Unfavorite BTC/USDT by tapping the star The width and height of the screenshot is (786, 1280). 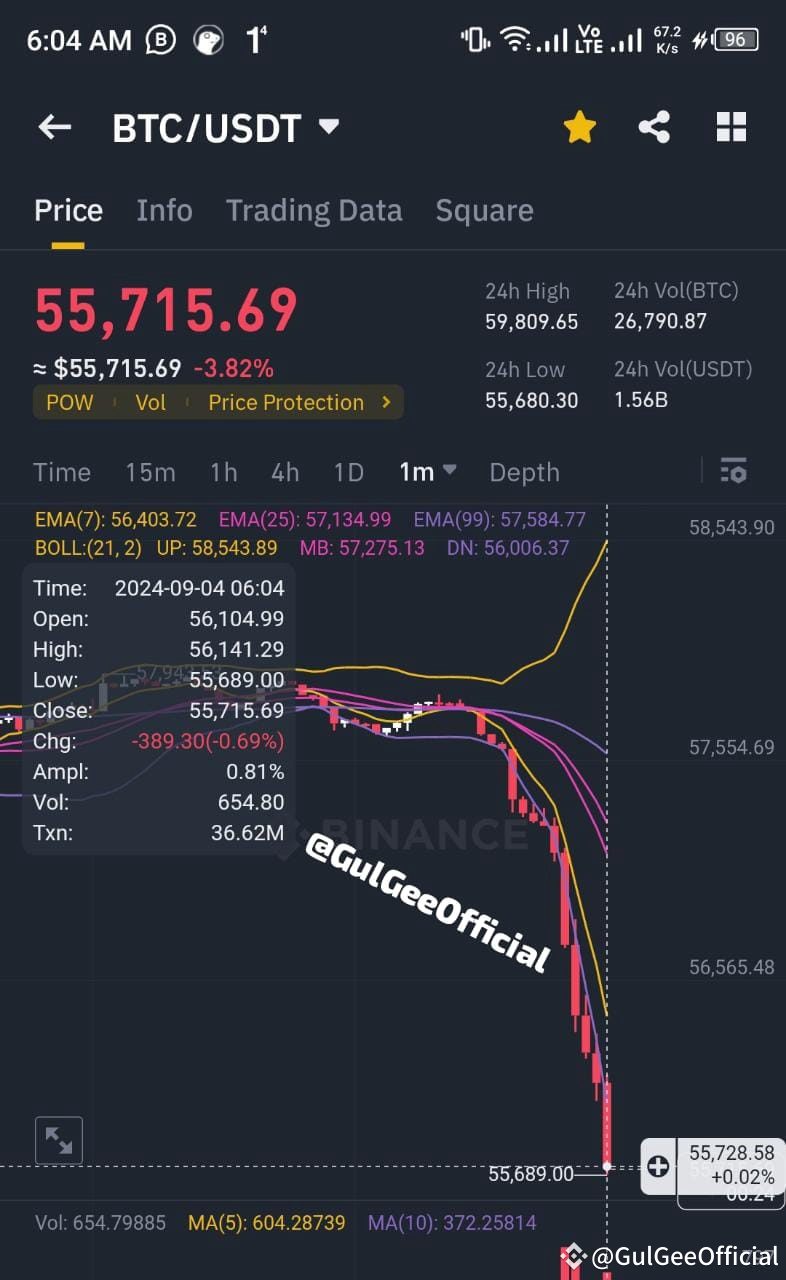coord(579,126)
